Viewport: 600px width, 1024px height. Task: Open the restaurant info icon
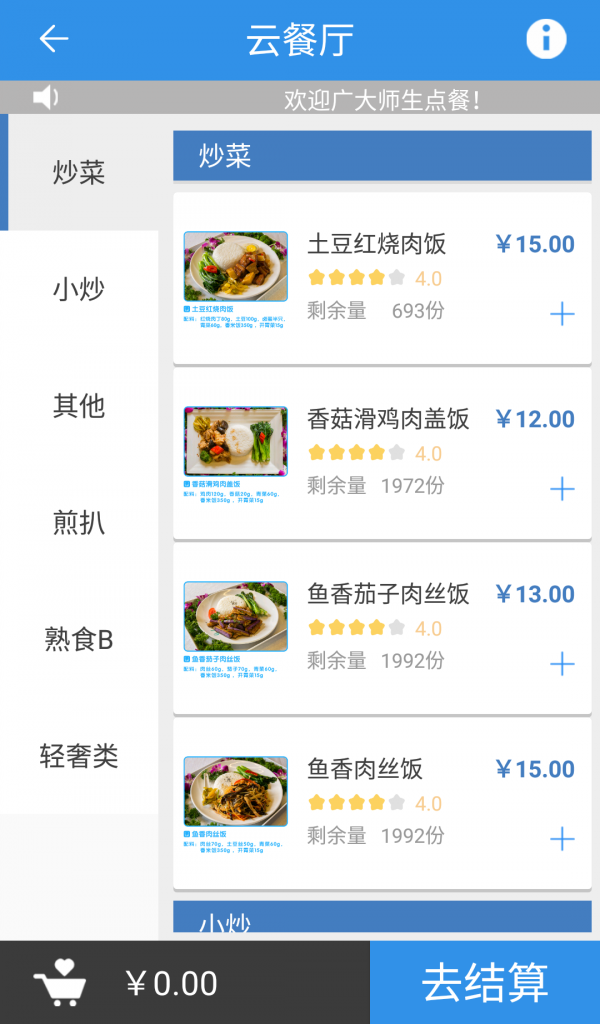coord(546,39)
